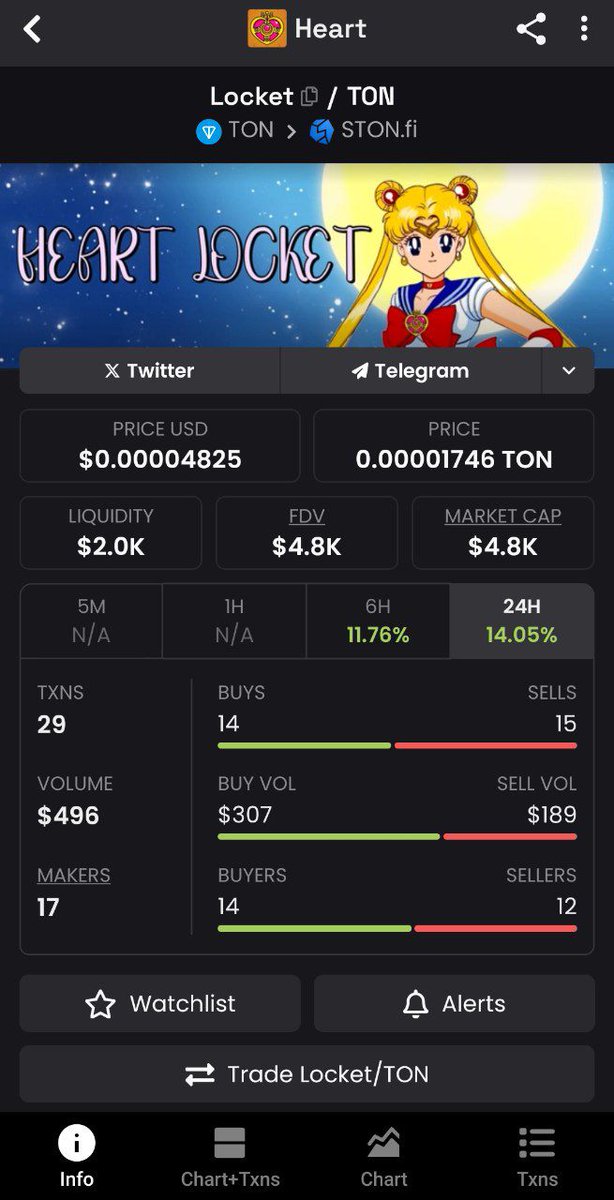Set up price Alerts
614x1200 pixels.
pyautogui.click(x=454, y=1004)
